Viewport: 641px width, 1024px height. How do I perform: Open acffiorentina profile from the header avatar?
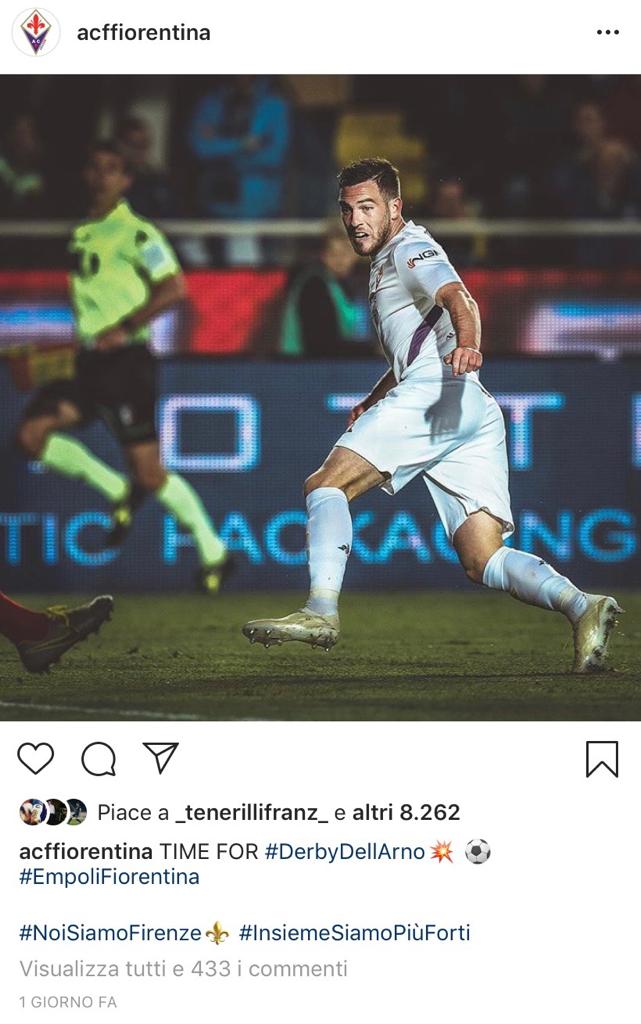pyautogui.click(x=35, y=33)
